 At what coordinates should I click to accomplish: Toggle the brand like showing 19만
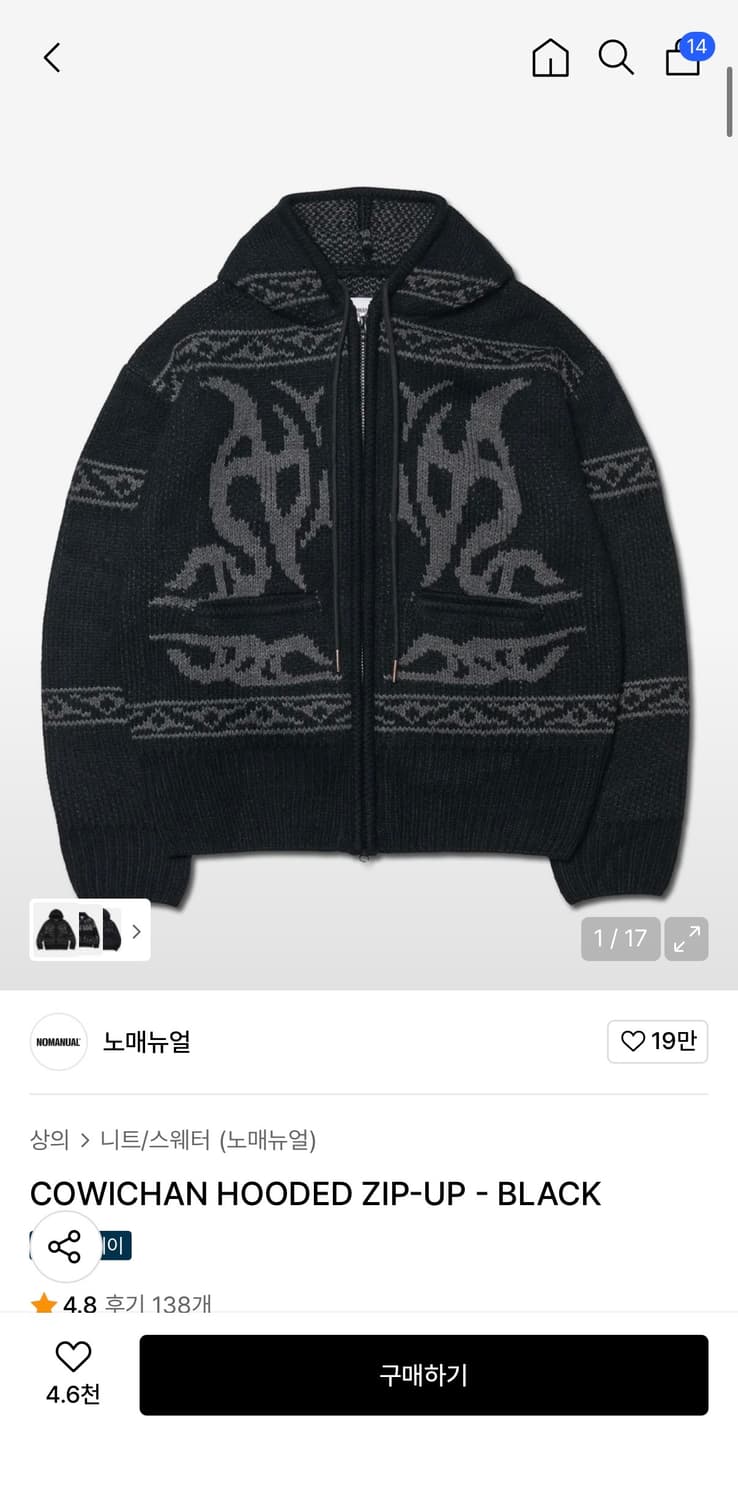pyautogui.click(x=657, y=1042)
